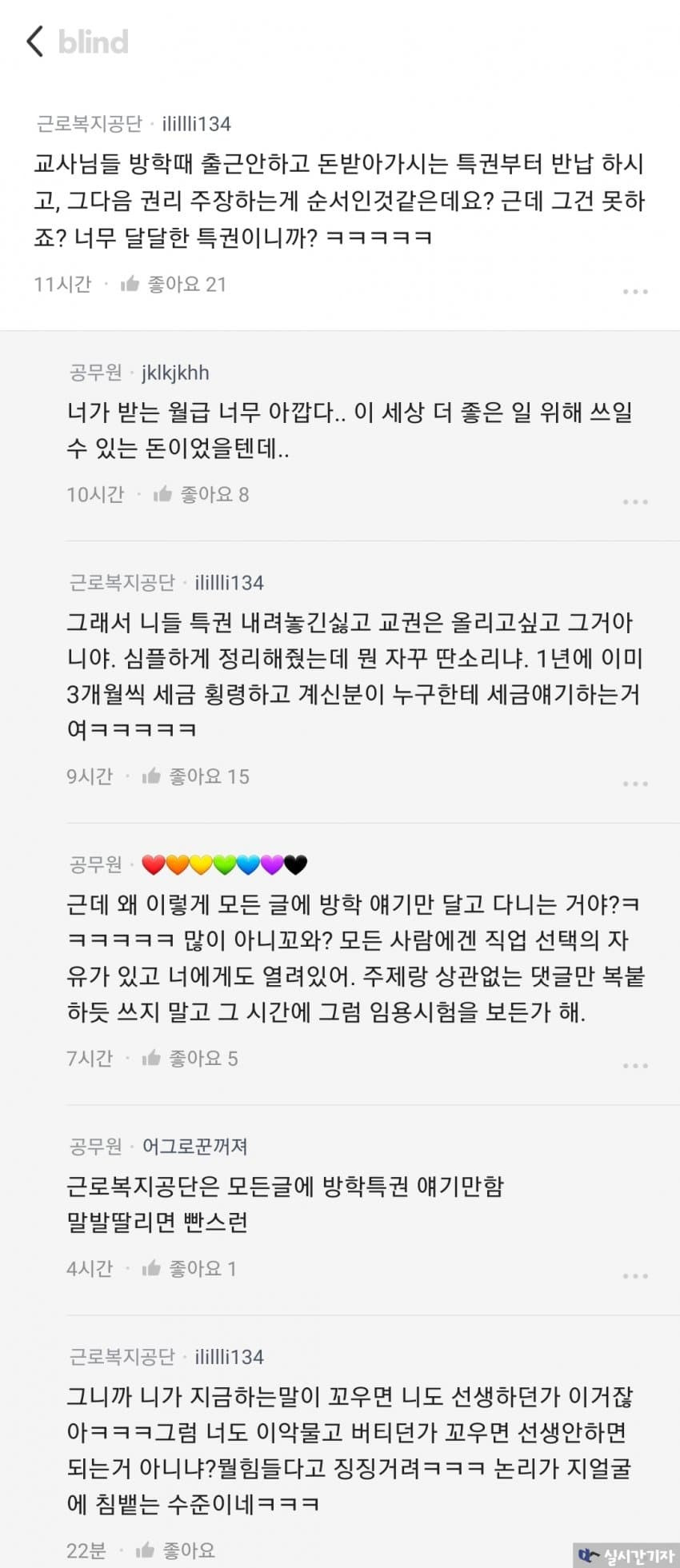Image resolution: width=680 pixels, height=1568 pixels.
Task: Open overflow menu on jklkjkhh's reply
Action: point(635,502)
